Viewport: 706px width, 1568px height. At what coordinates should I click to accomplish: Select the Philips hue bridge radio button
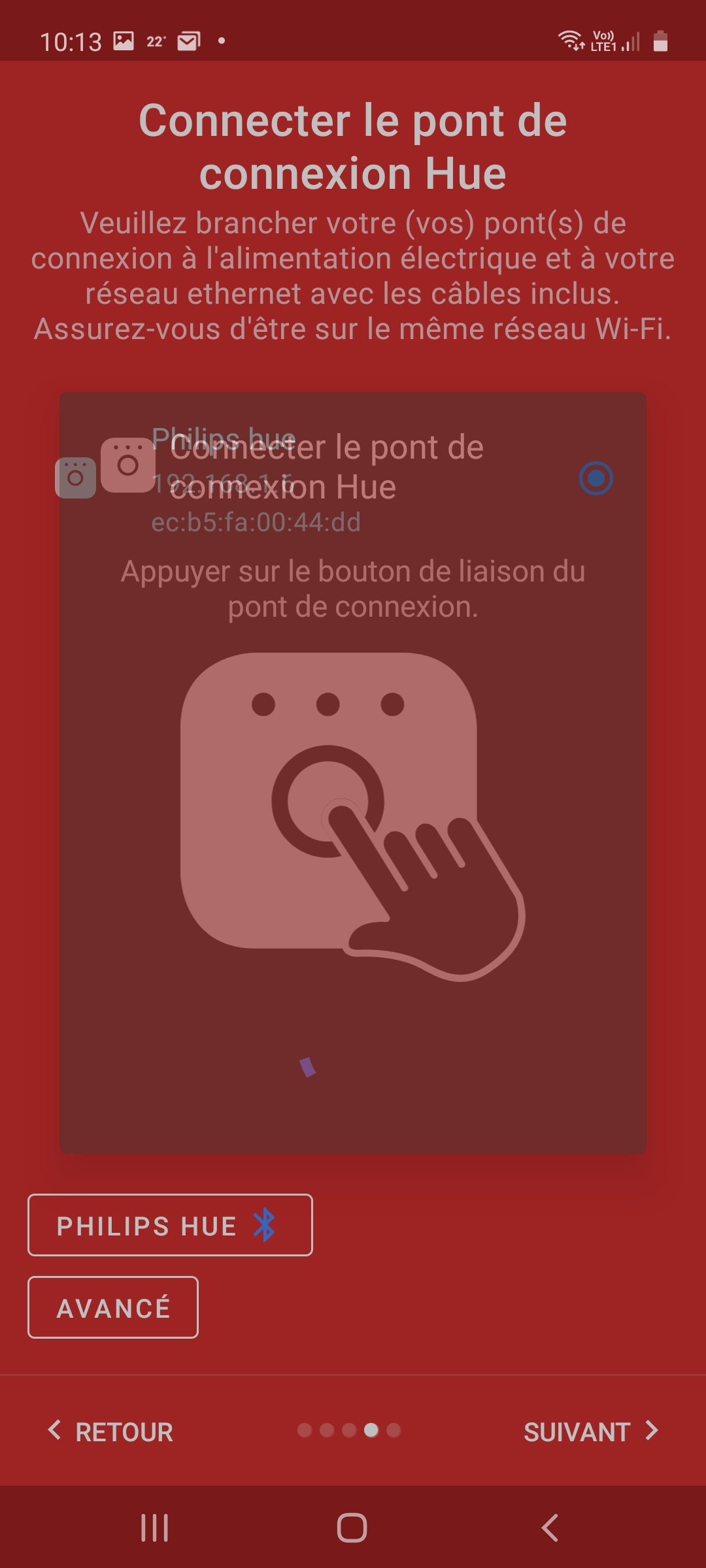tap(596, 478)
